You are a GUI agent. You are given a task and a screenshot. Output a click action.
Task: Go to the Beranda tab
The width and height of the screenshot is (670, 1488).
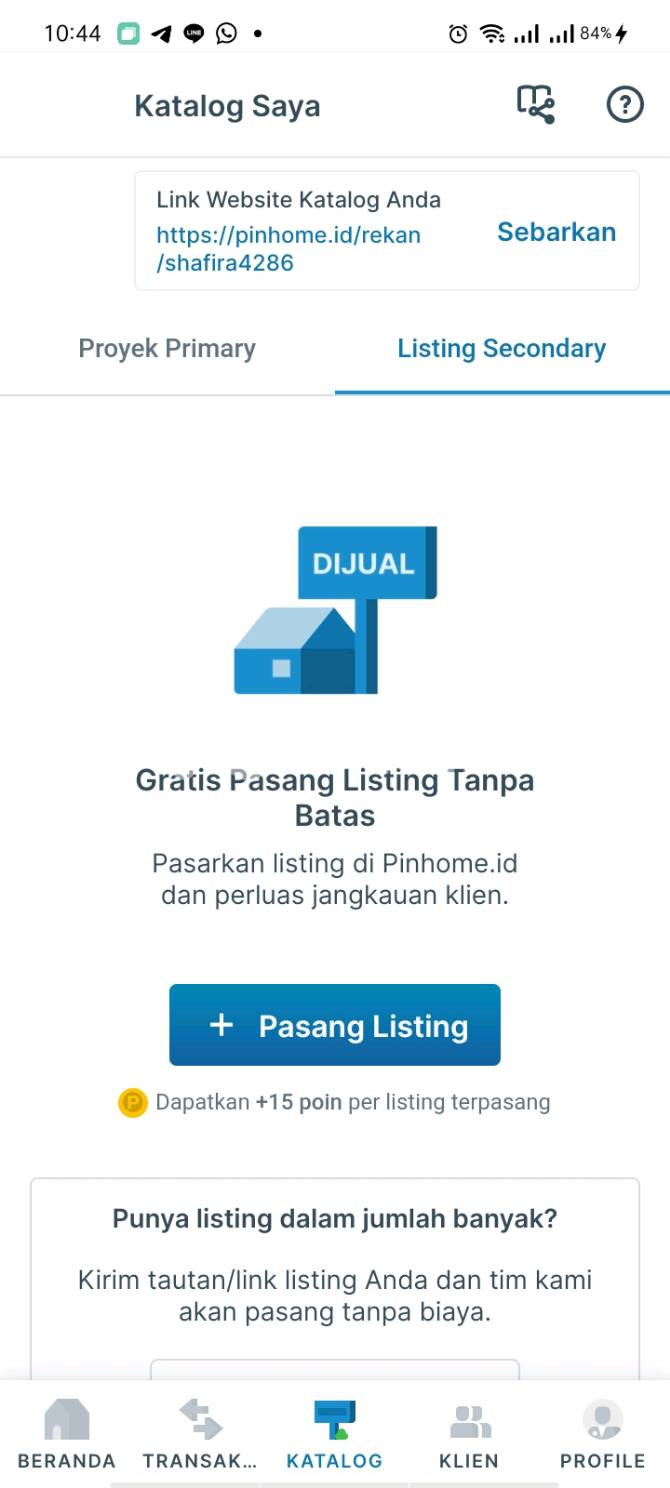click(x=67, y=1434)
